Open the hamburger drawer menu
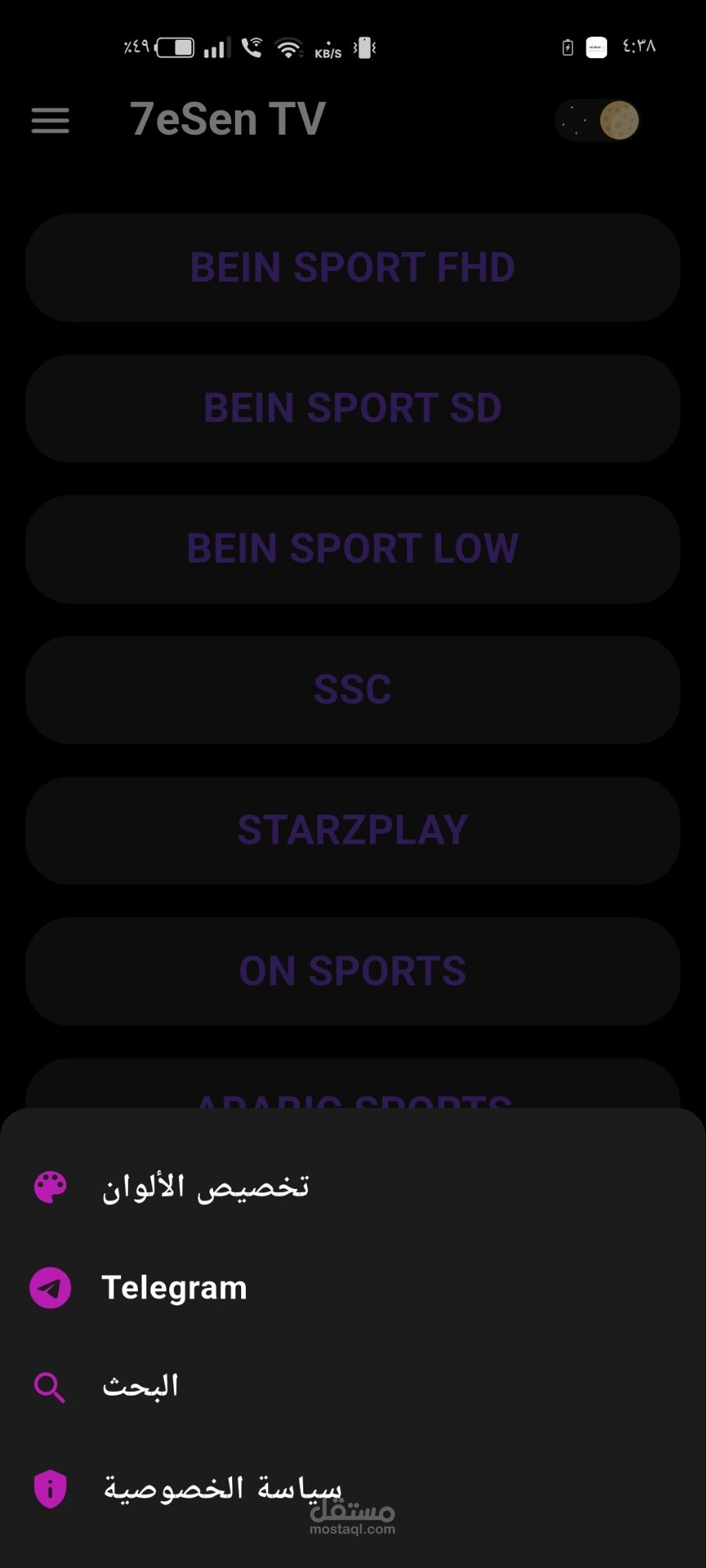The width and height of the screenshot is (706, 1568). pos(51,120)
